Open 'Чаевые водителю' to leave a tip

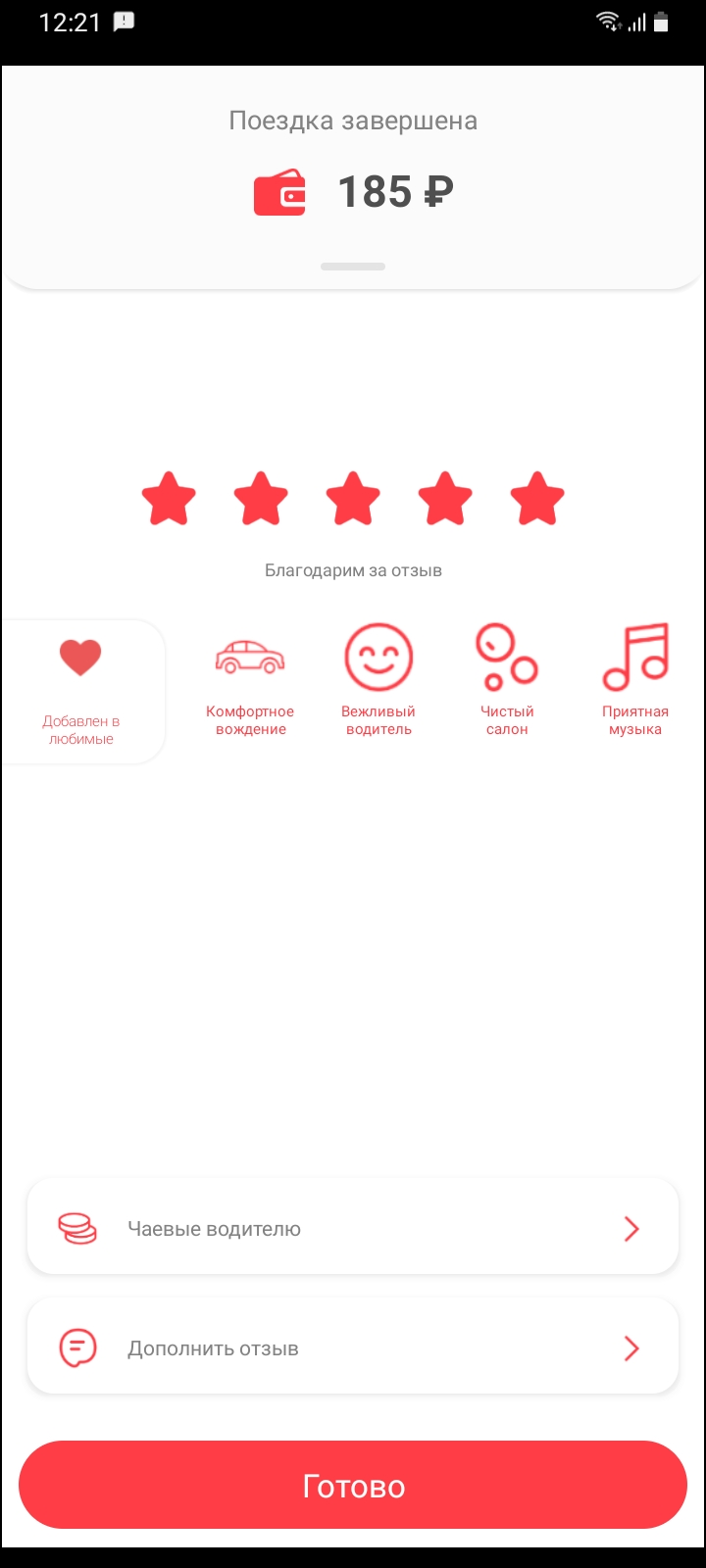point(353,1228)
